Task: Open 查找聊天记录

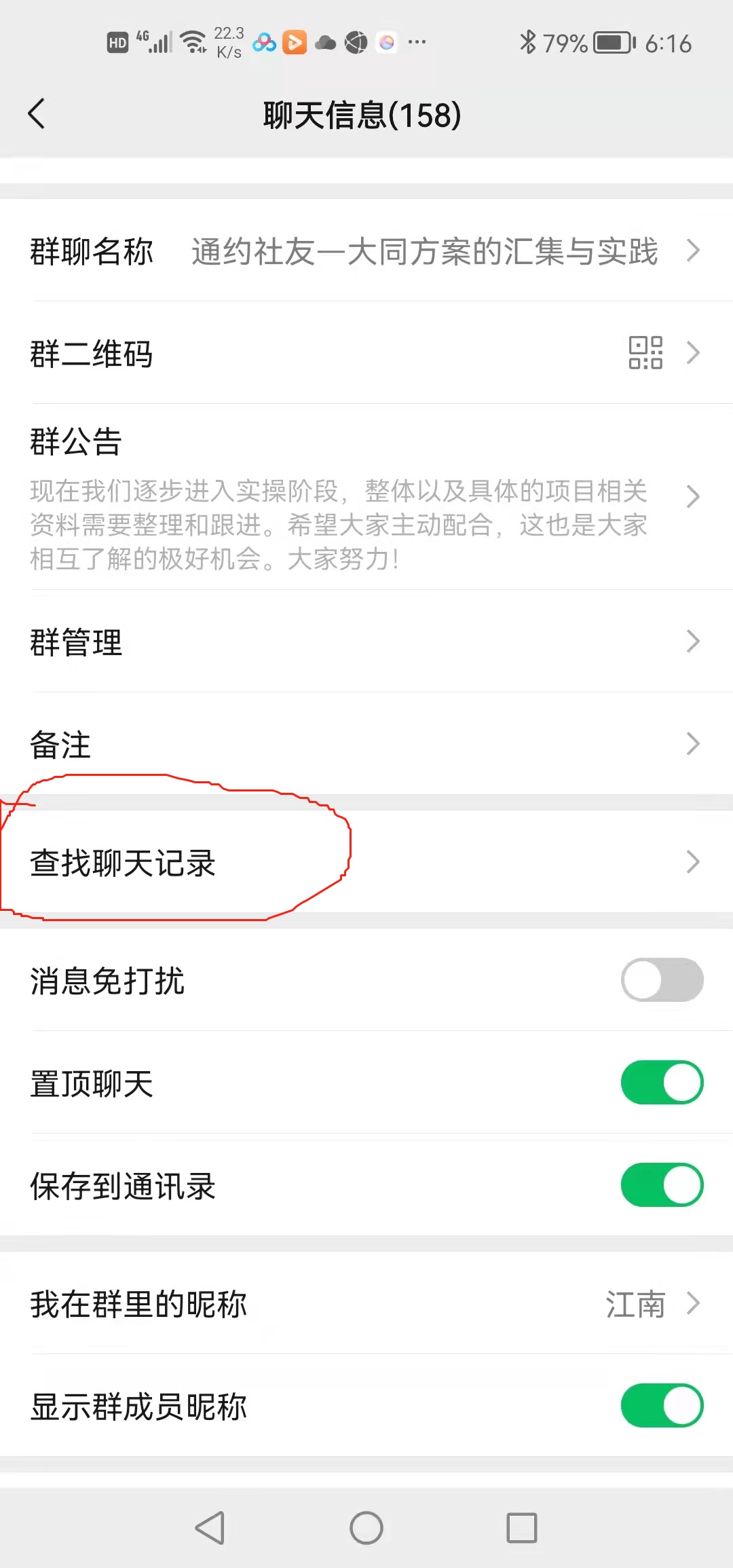Action: 366,862
